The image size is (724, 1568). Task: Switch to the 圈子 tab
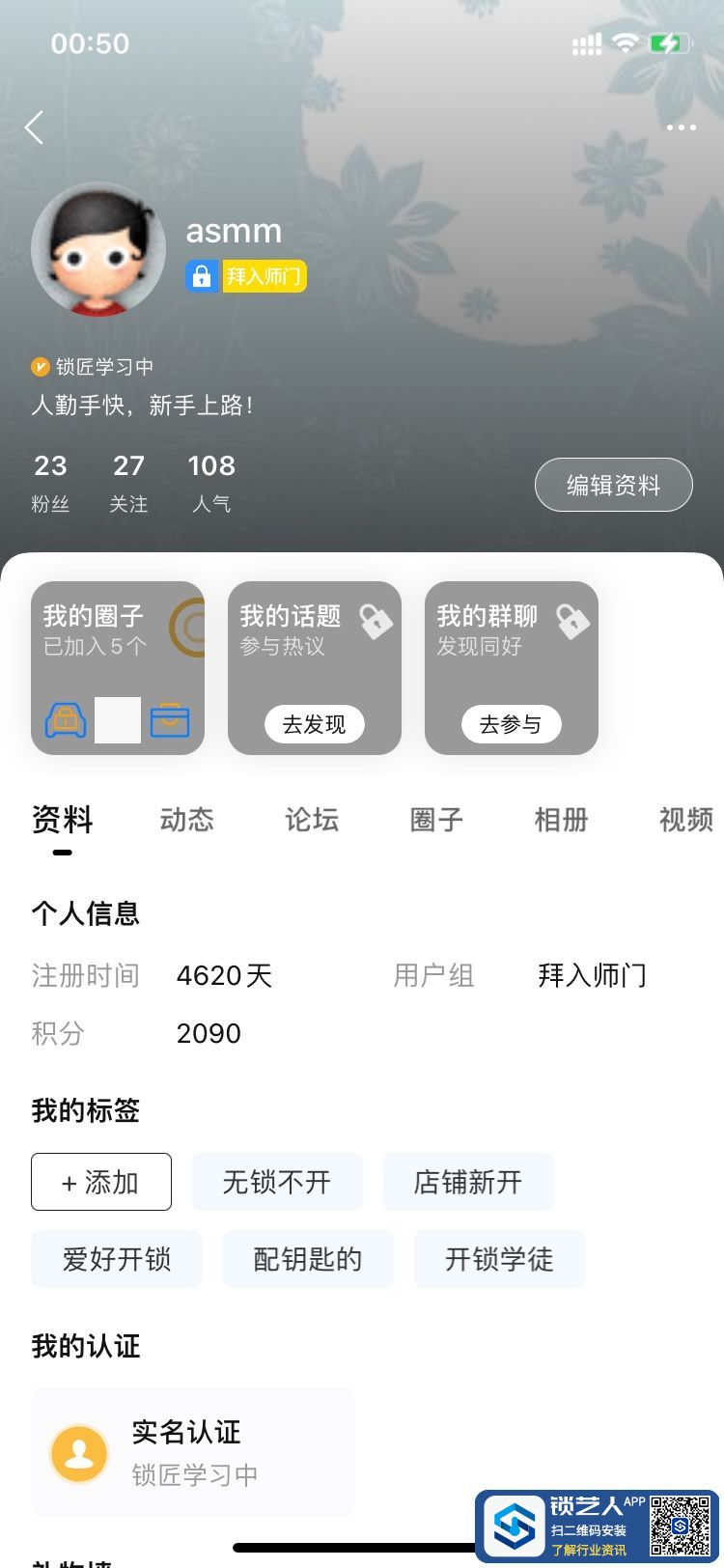[436, 820]
